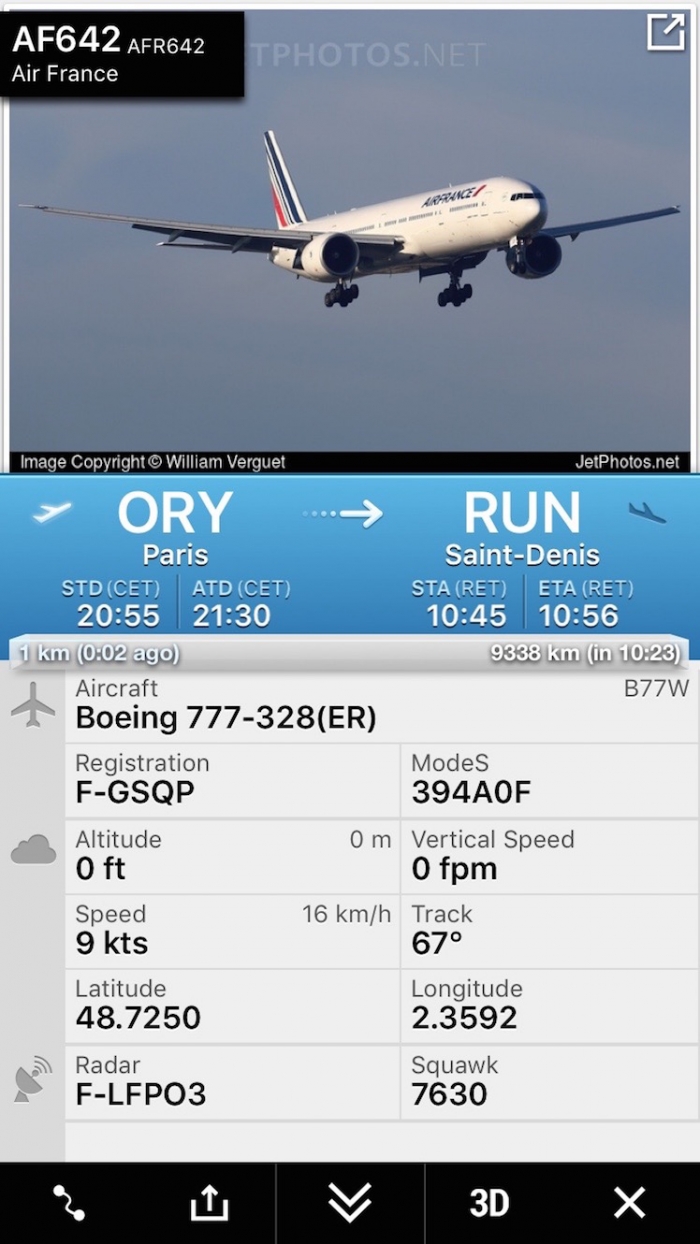Open the aircraft photo in external view

point(665,33)
